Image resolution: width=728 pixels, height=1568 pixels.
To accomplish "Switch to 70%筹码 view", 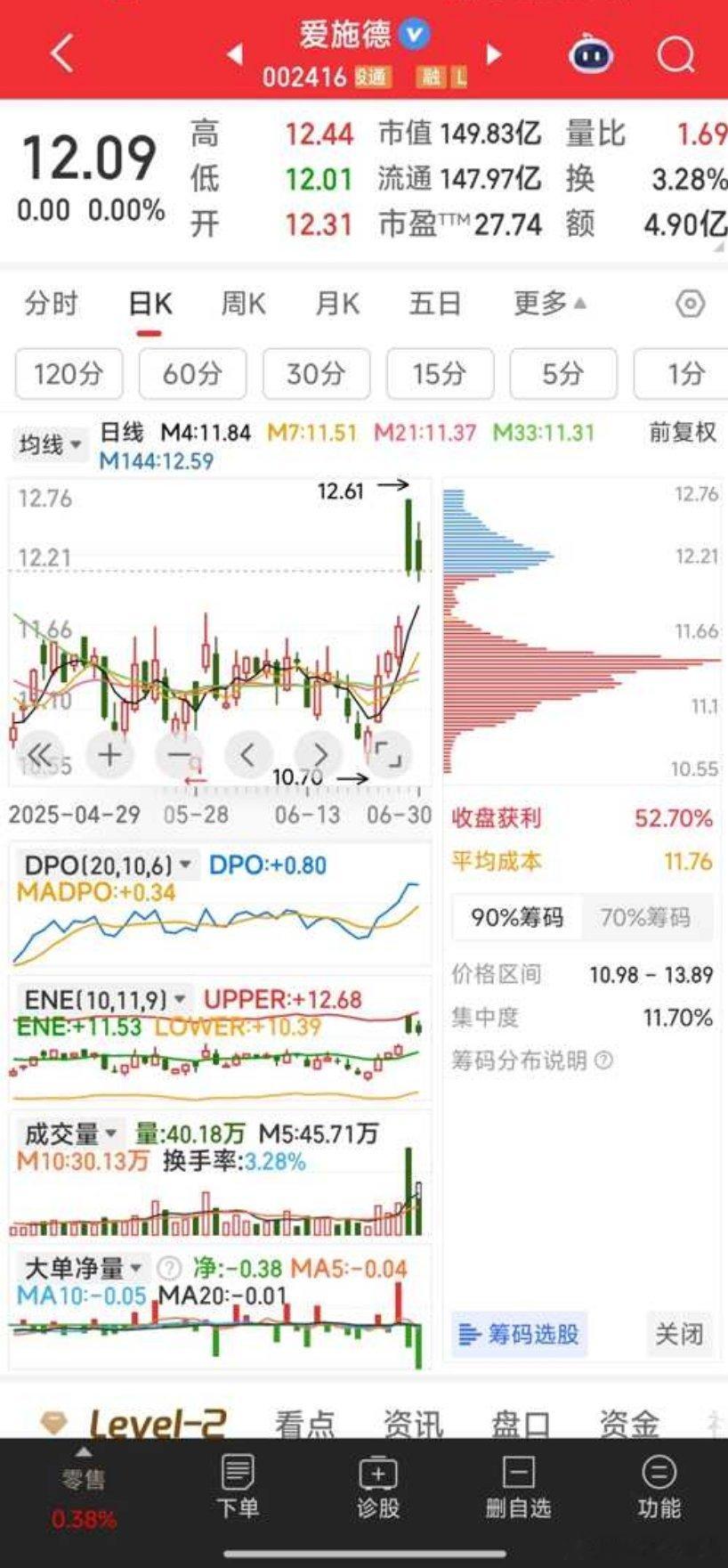I will 645,917.
